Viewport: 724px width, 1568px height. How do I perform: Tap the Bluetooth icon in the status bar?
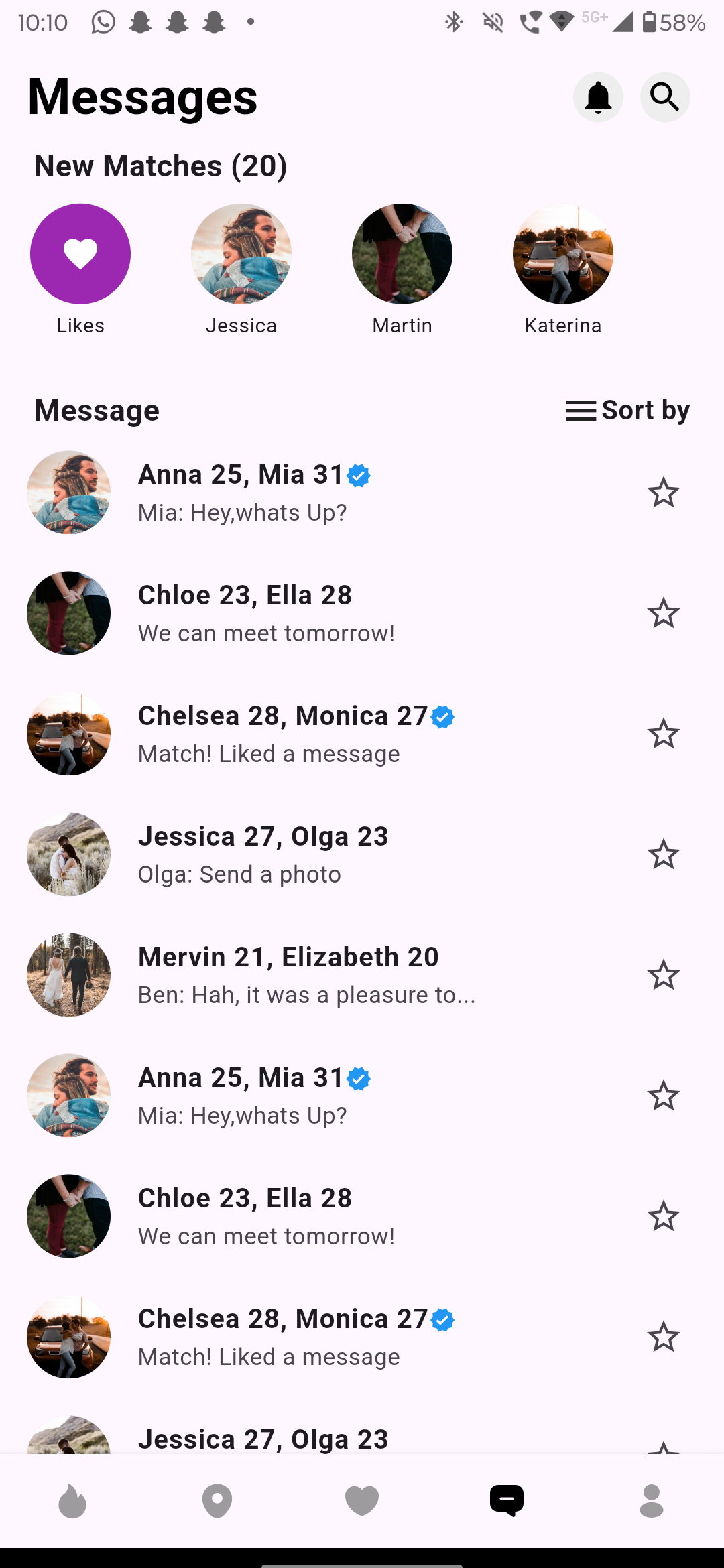click(x=453, y=22)
